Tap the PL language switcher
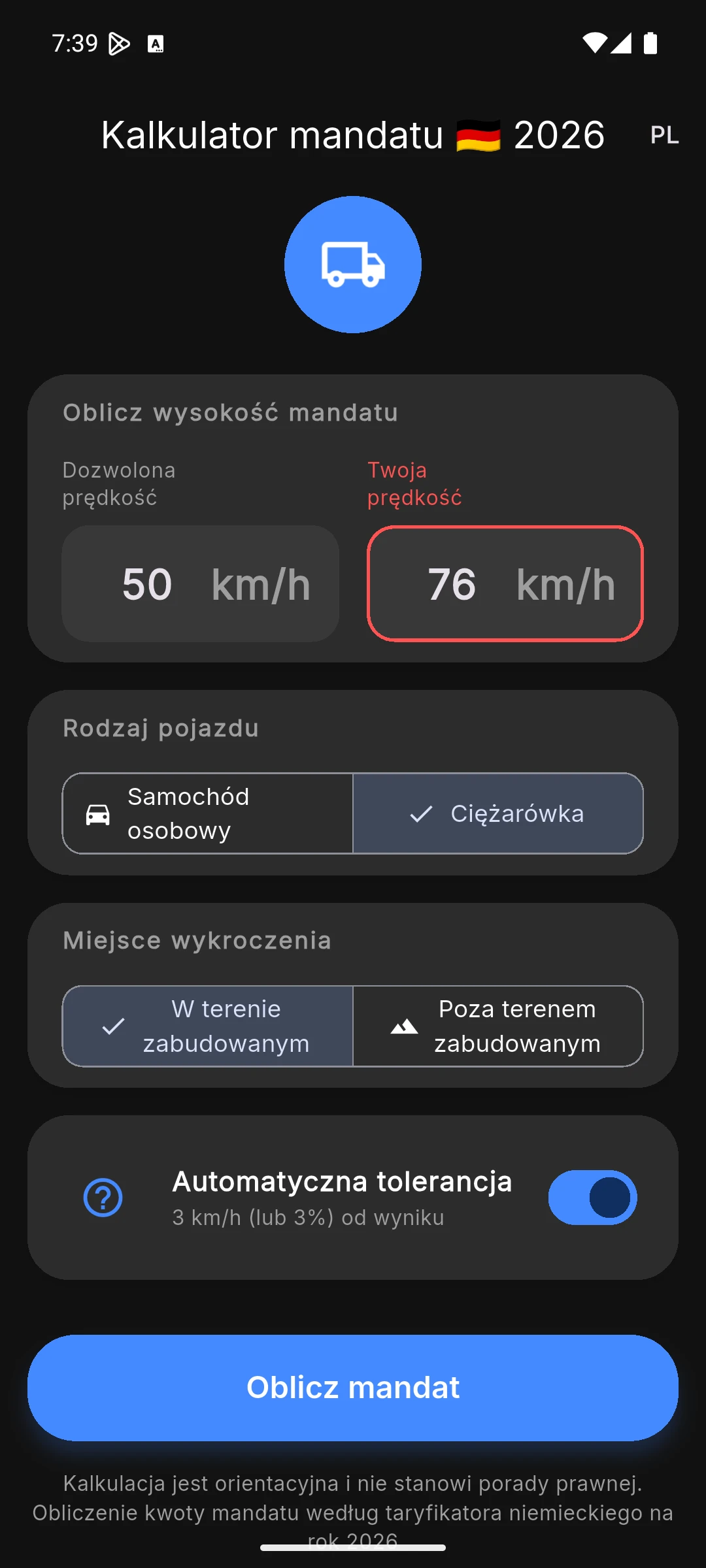706x1568 pixels. pos(665,135)
